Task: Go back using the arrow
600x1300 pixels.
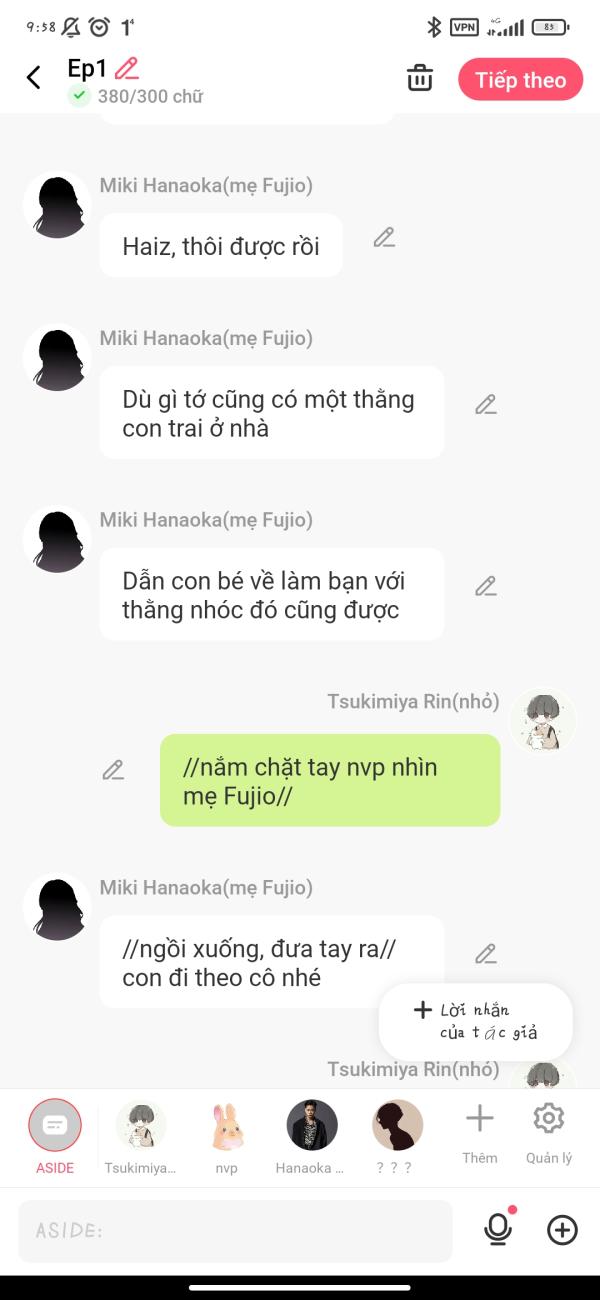Action: [x=34, y=78]
